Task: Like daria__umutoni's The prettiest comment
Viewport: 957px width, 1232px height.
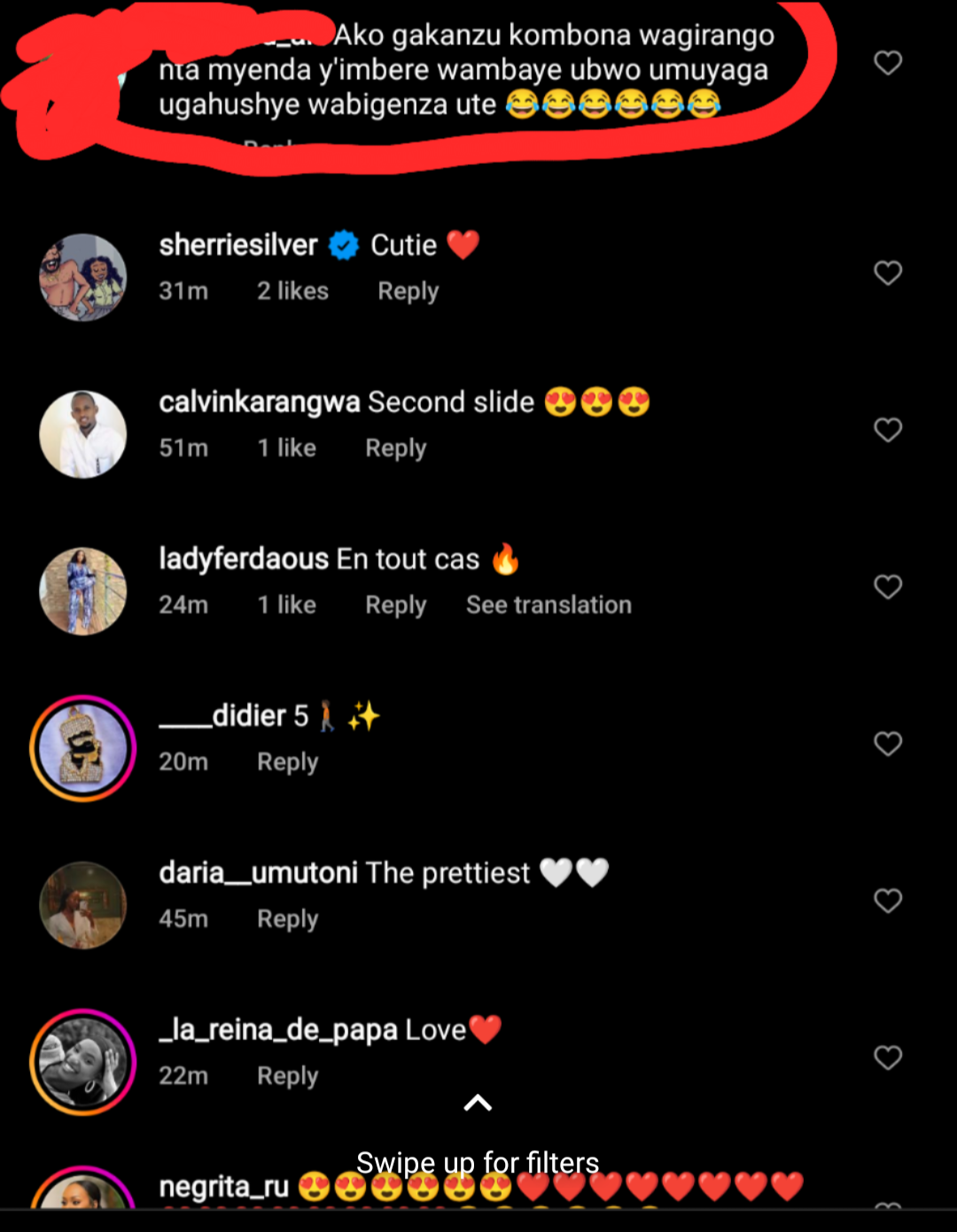Action: [888, 901]
